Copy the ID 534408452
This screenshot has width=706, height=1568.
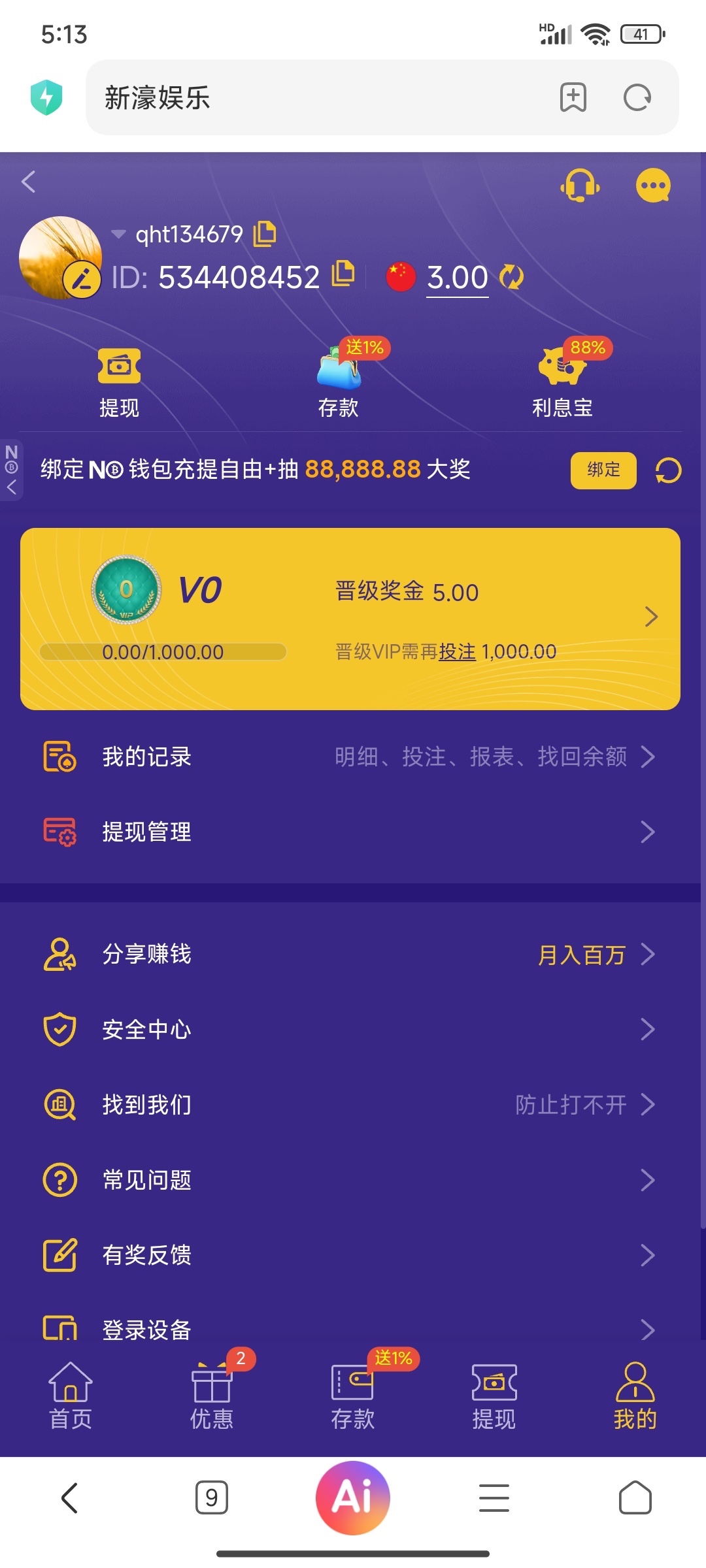pos(343,274)
